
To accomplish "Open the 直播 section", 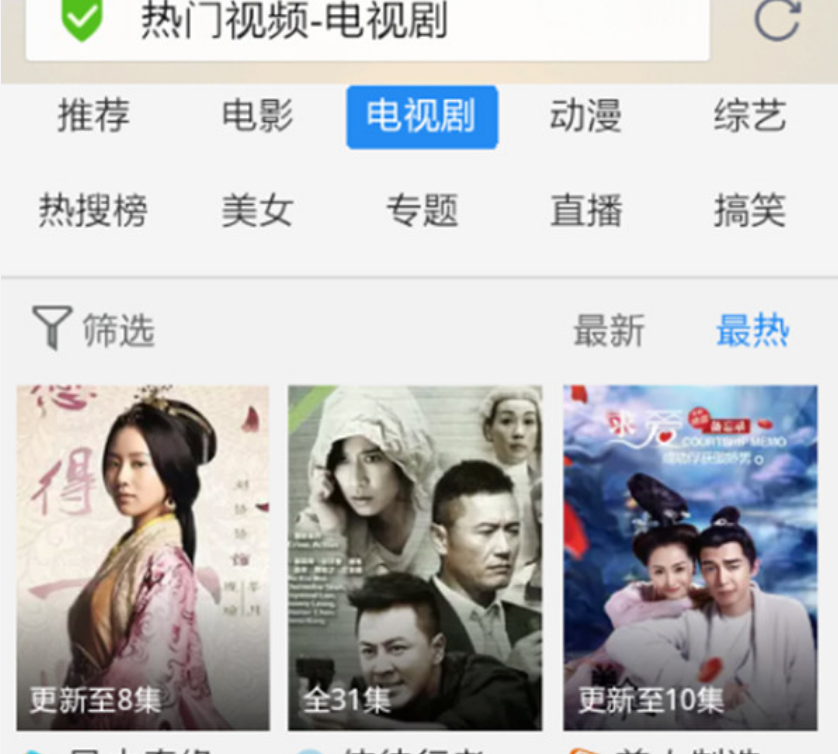I will coord(585,211).
